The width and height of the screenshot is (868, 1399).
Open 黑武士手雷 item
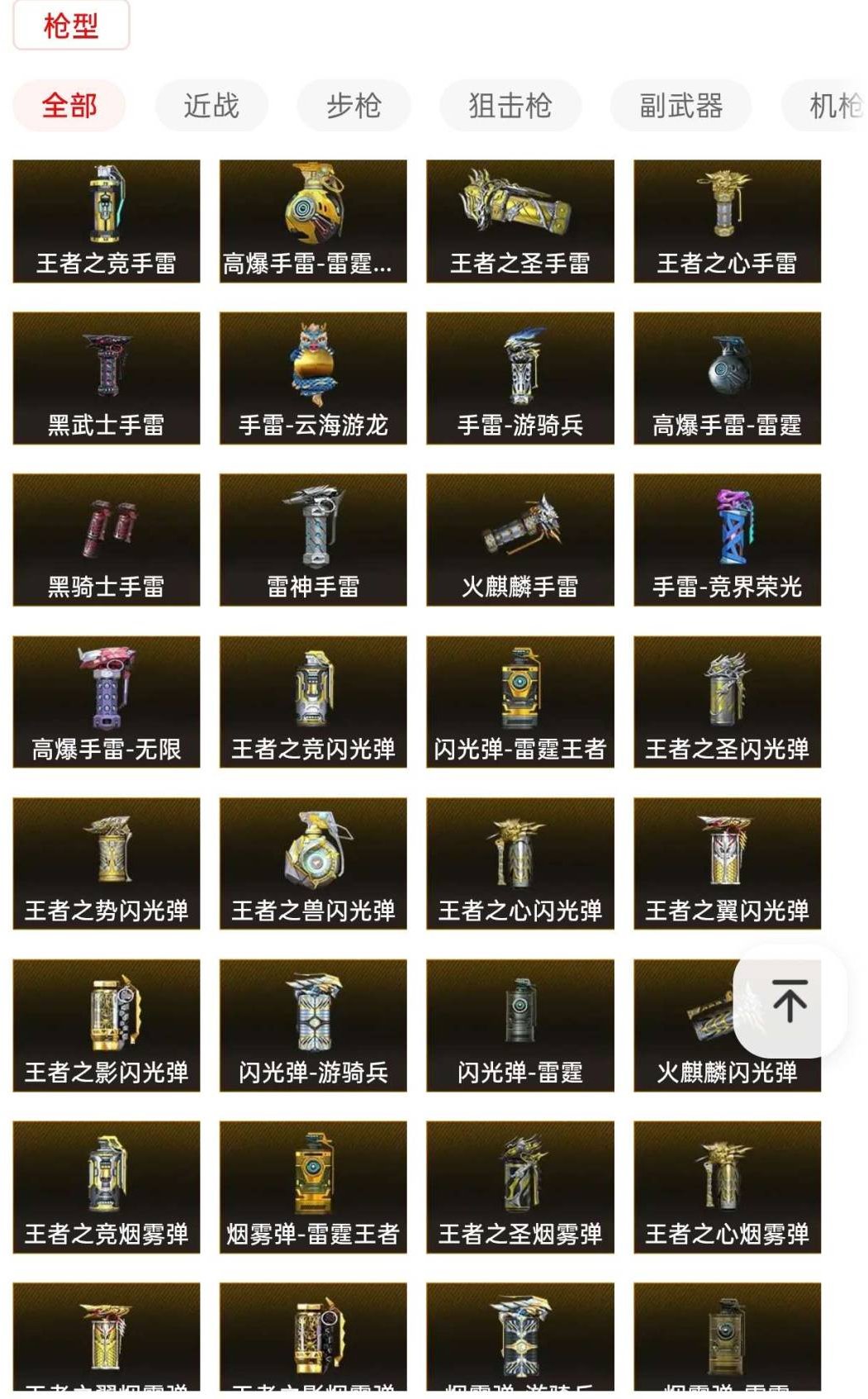(x=107, y=378)
